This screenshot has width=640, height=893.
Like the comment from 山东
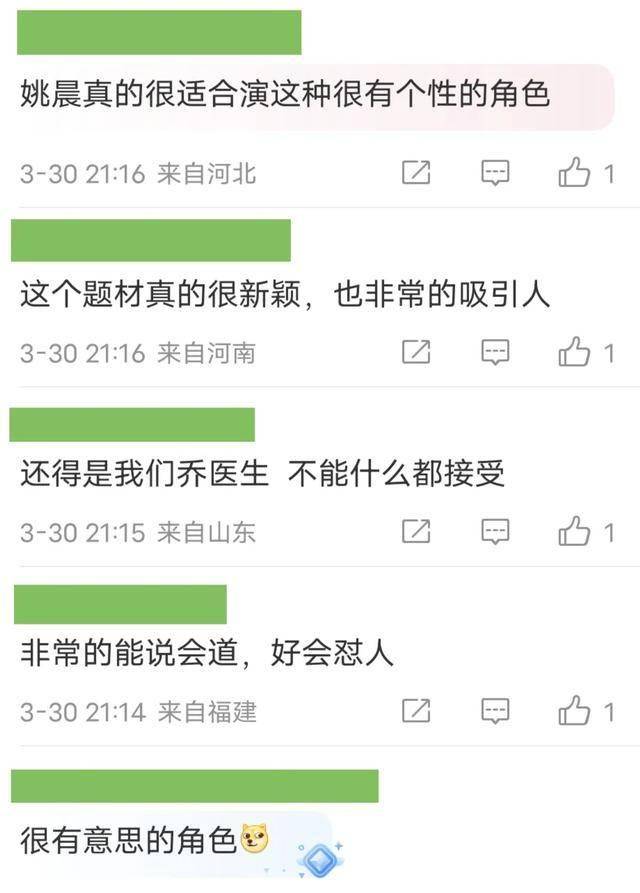pos(575,531)
